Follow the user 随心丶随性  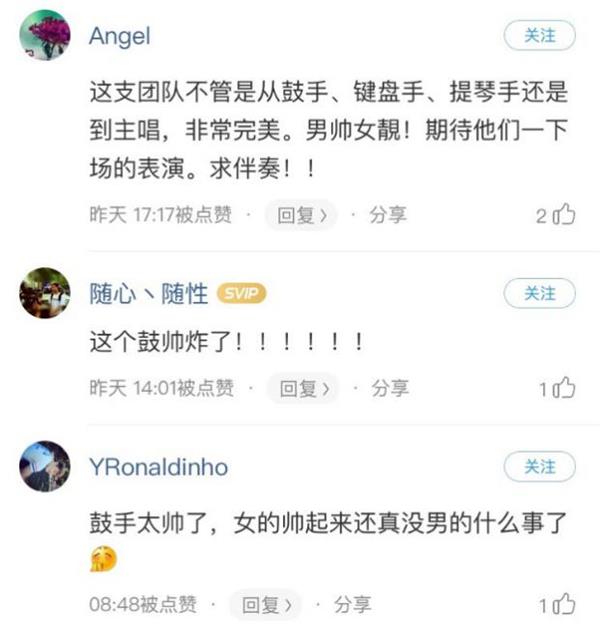(x=539, y=293)
